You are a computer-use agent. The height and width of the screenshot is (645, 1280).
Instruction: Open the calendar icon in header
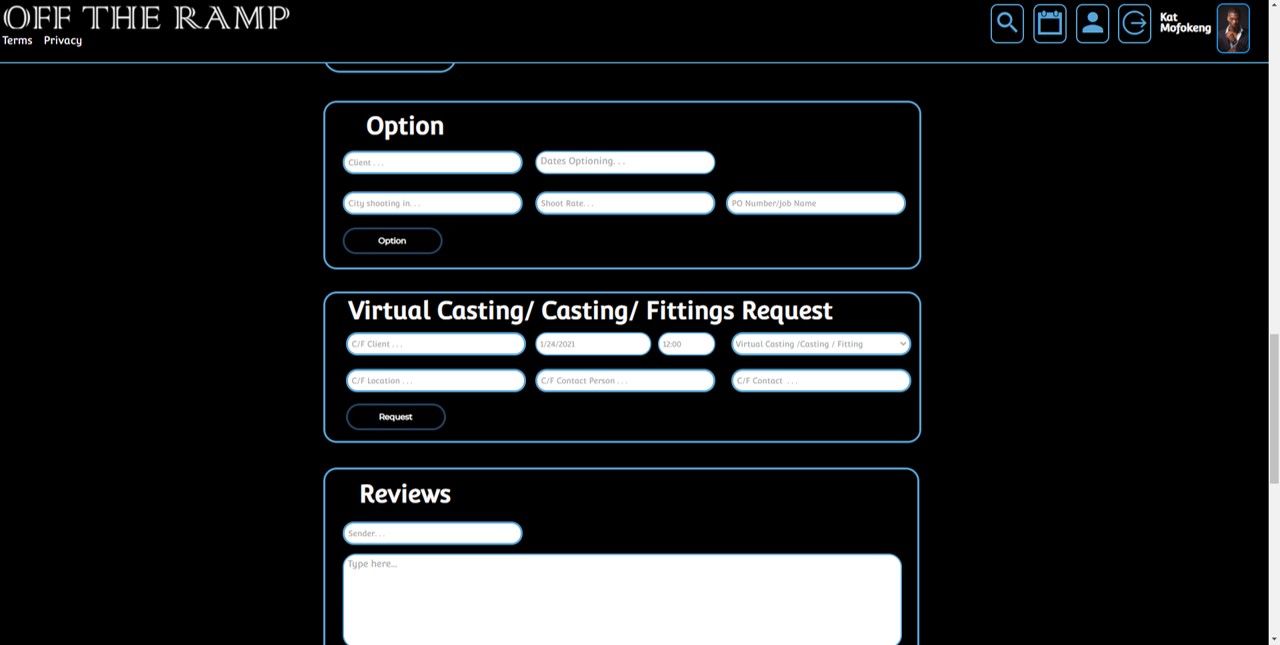[1049, 23]
